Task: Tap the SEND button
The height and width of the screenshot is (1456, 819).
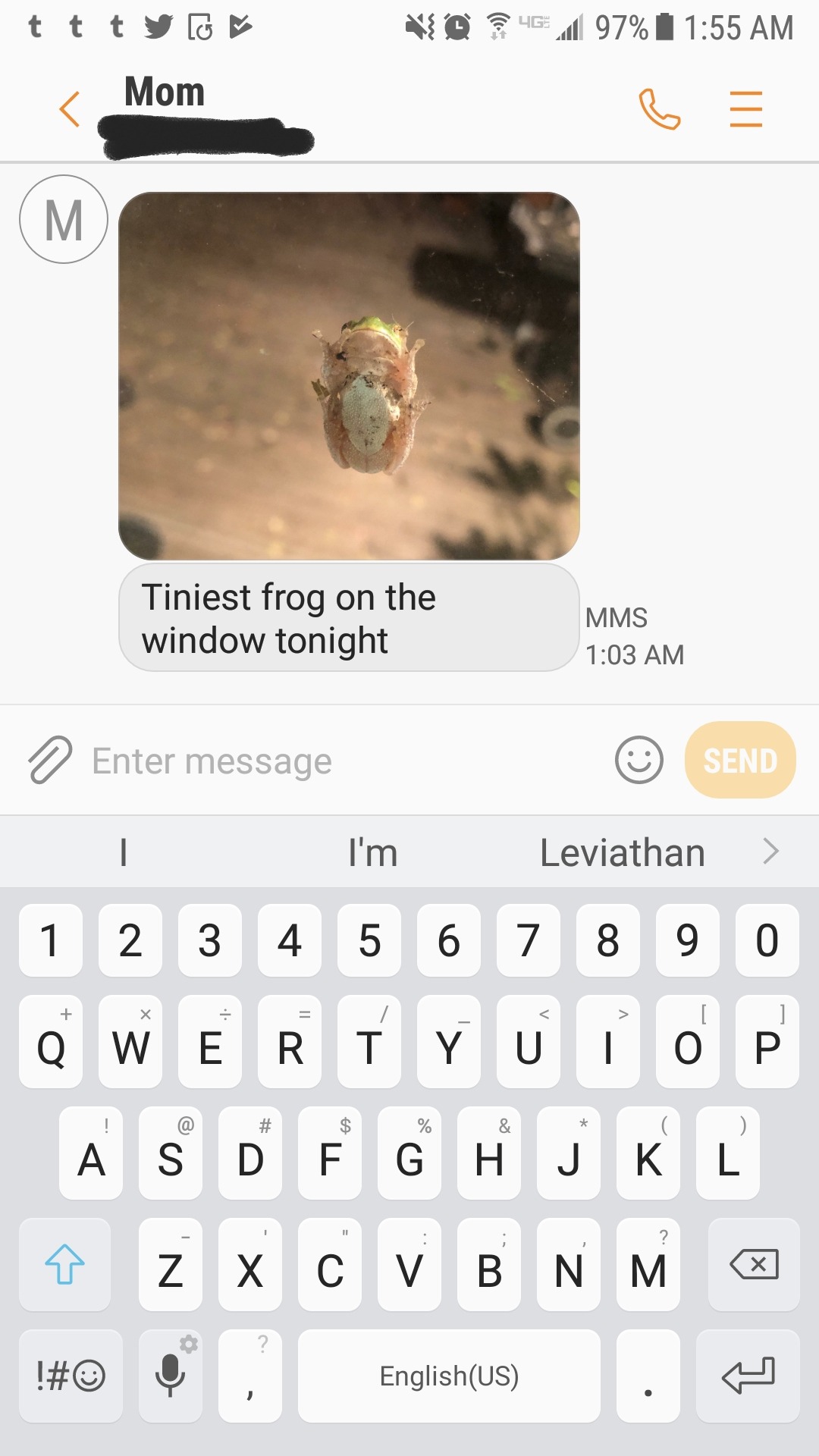Action: (739, 760)
